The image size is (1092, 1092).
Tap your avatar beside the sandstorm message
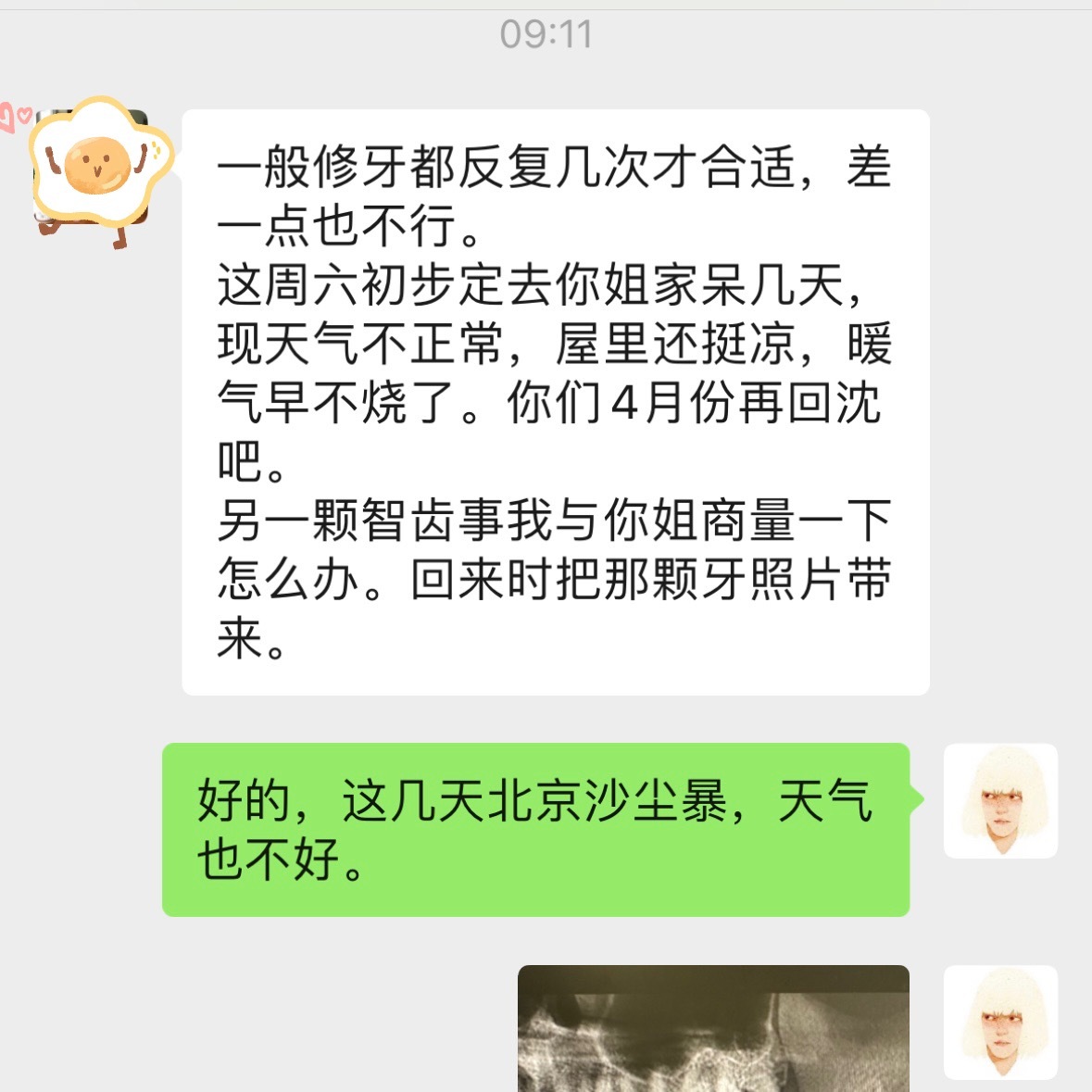[x=1000, y=800]
